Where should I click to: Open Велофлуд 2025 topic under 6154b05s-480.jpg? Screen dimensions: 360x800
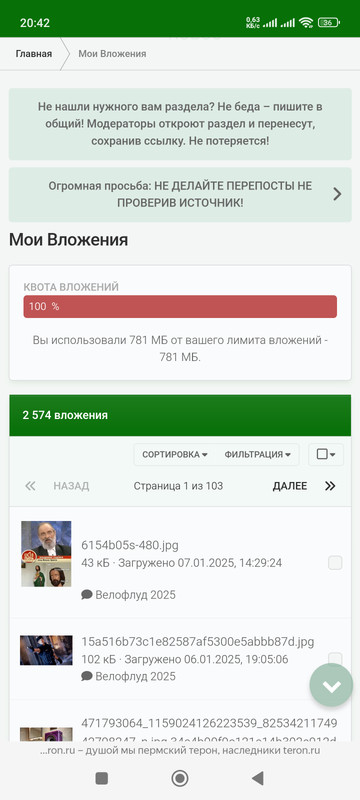click(x=135, y=594)
